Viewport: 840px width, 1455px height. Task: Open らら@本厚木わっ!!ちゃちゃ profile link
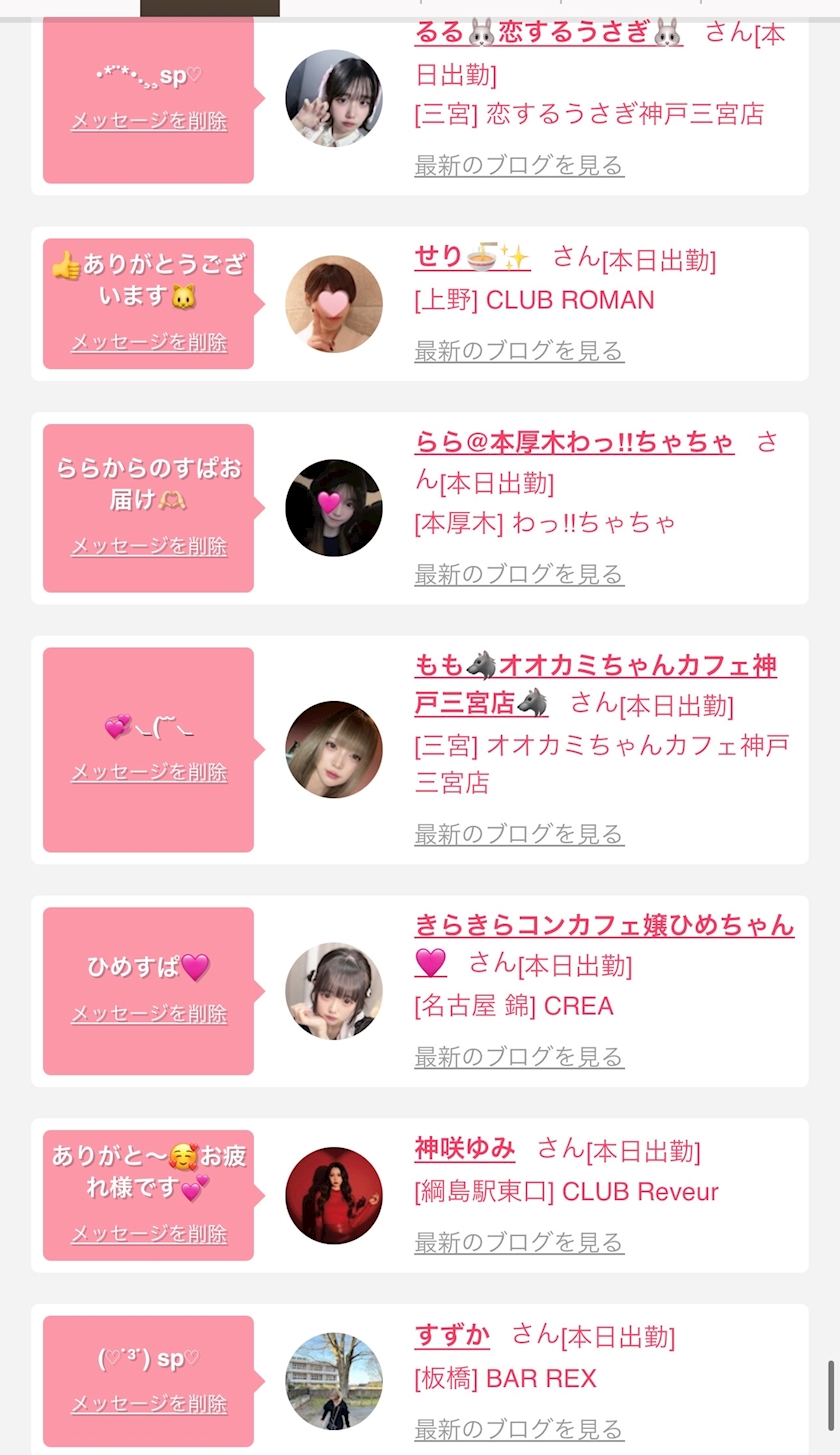coord(575,442)
